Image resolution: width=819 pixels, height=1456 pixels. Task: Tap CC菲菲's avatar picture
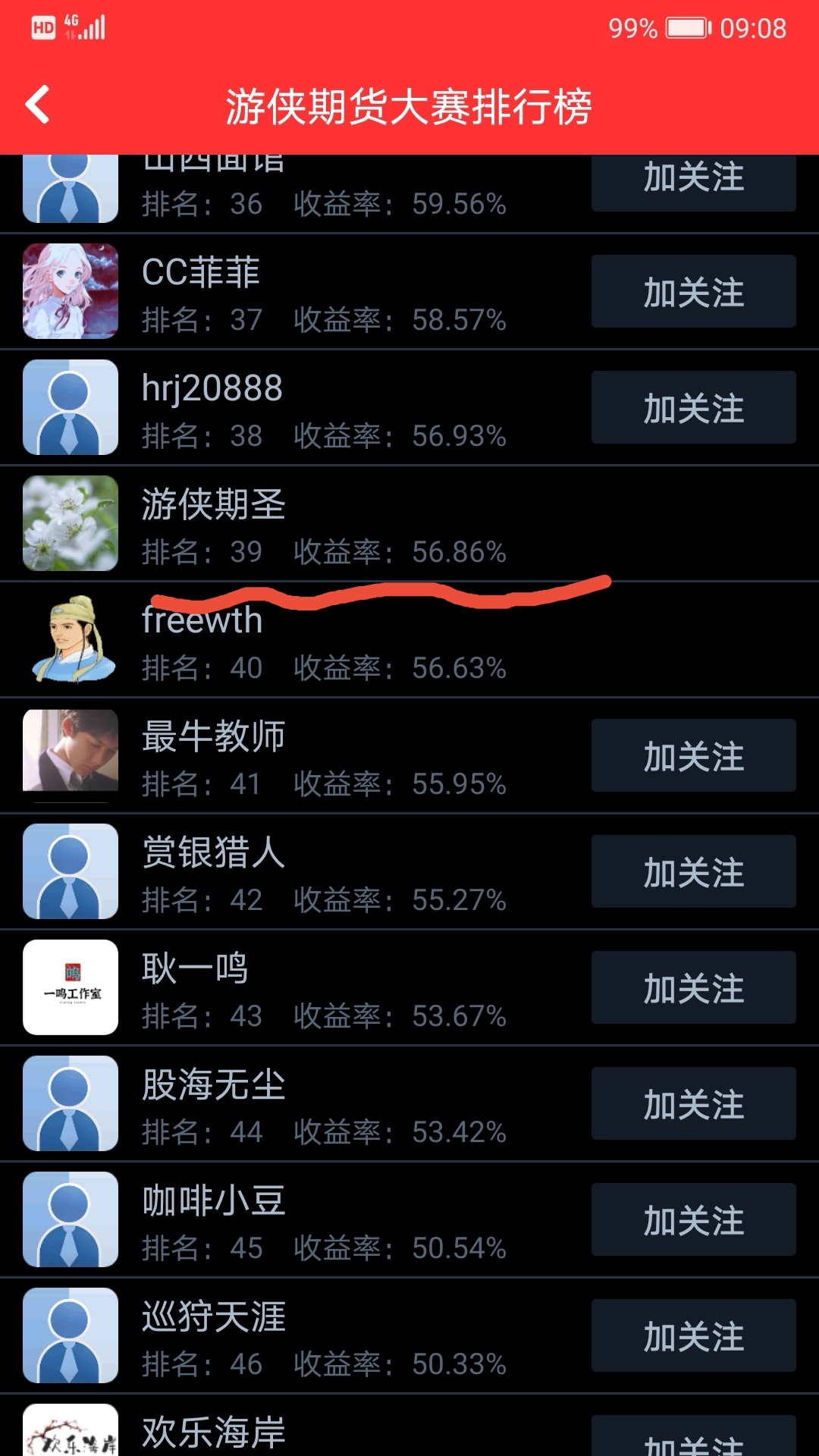pyautogui.click(x=71, y=291)
